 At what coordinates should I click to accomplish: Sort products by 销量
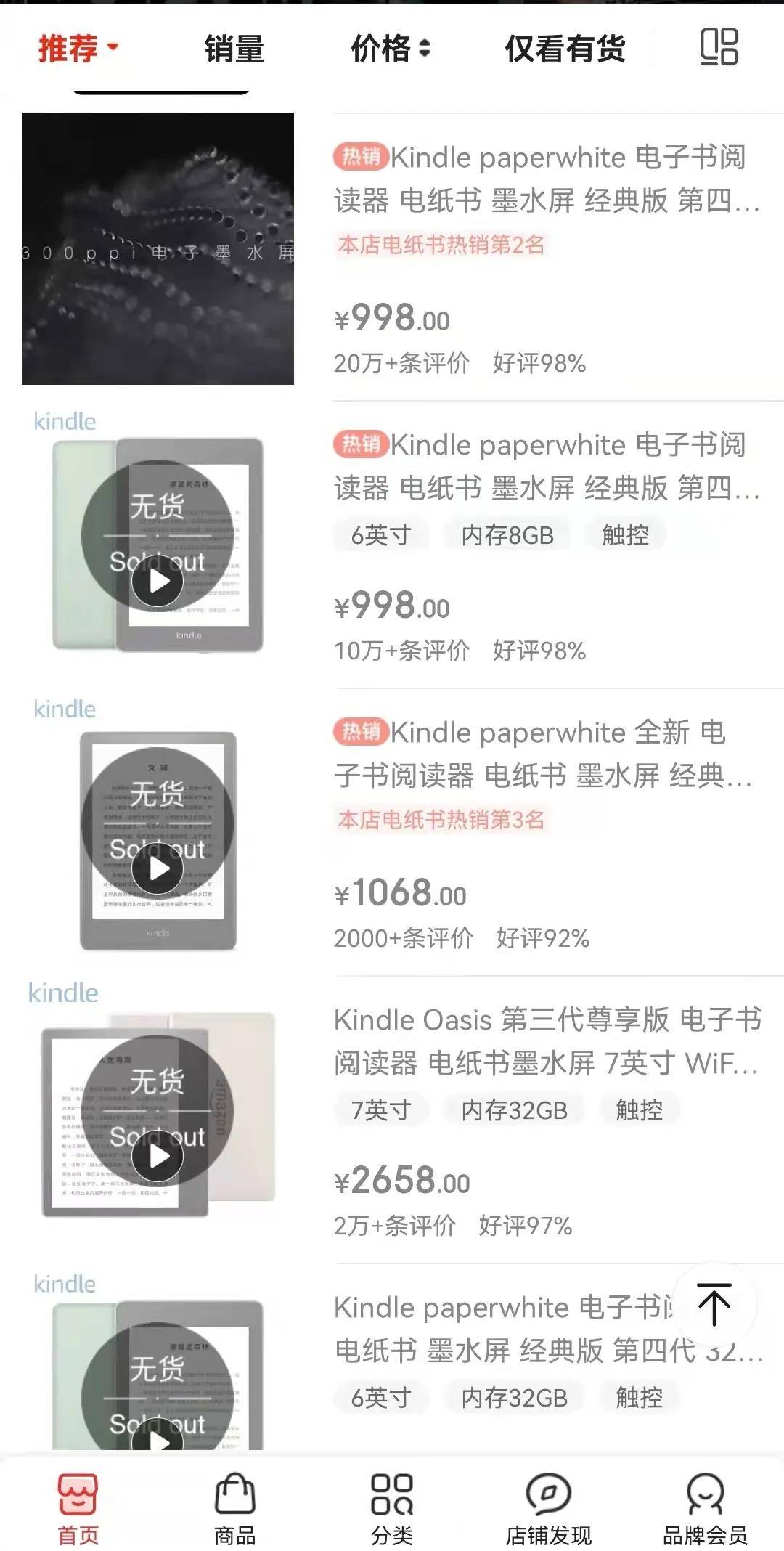tap(234, 49)
